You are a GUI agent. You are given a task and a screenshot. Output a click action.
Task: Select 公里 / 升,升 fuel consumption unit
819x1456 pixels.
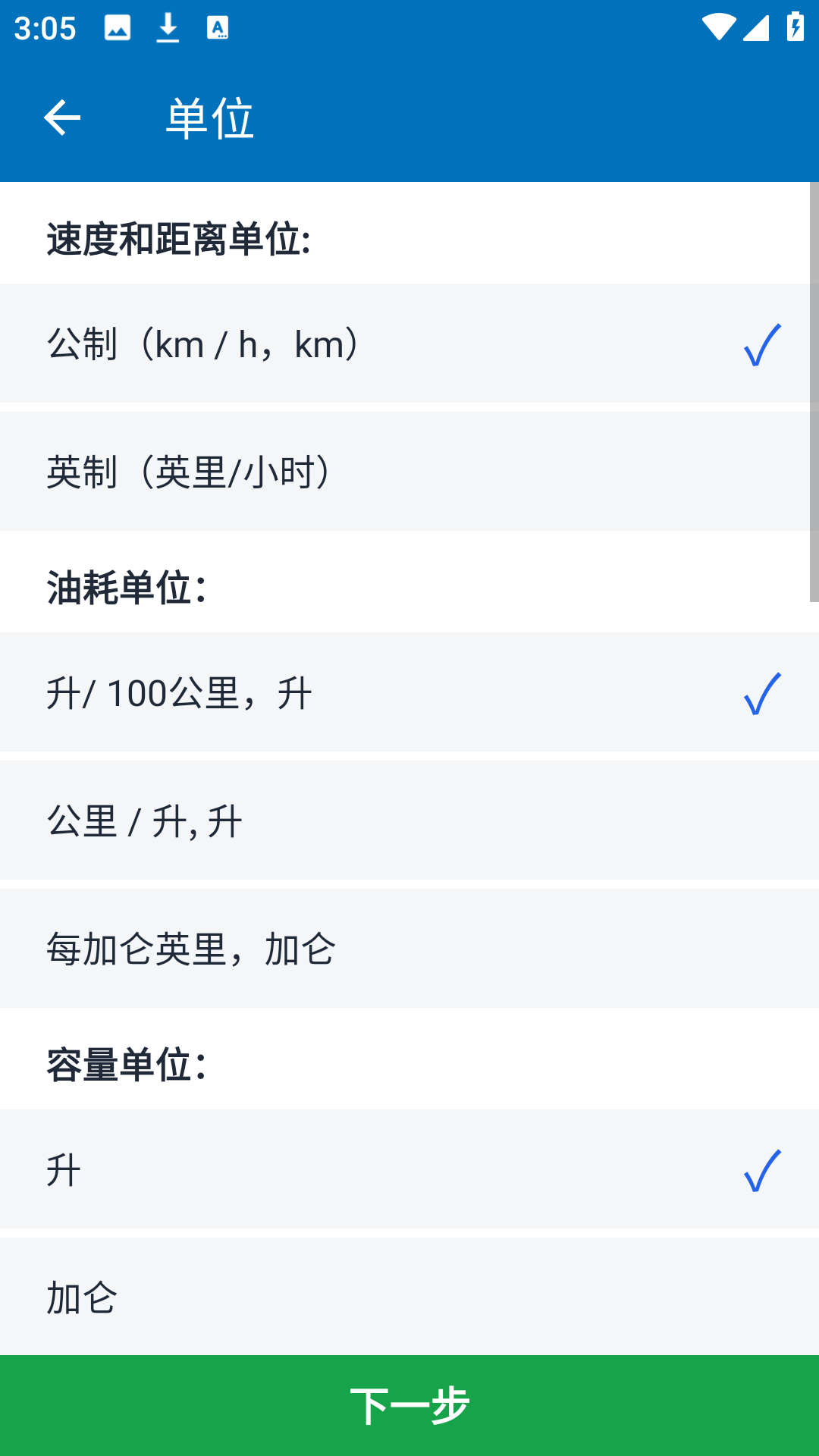(409, 820)
